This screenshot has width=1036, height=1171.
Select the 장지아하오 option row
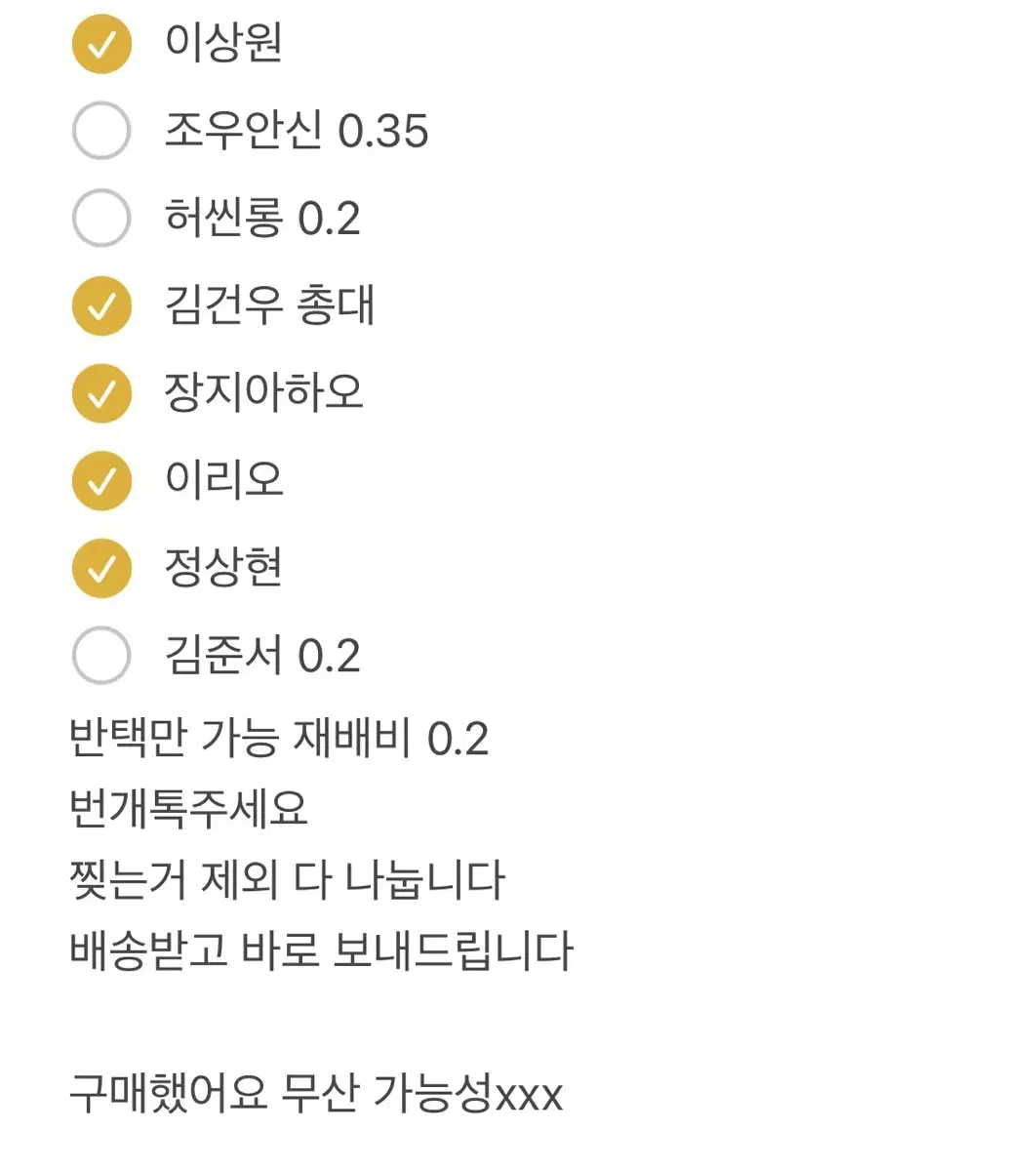pos(265,392)
